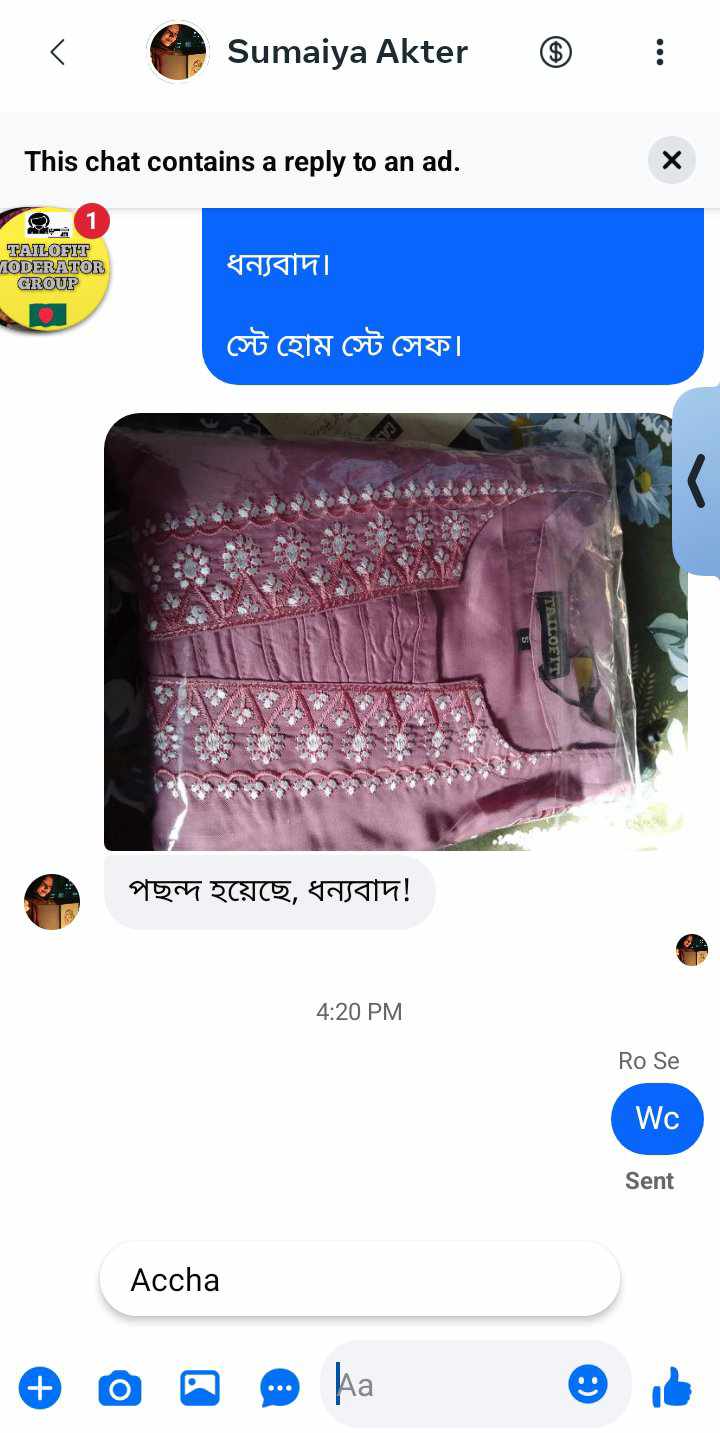The width and height of the screenshot is (720, 1433).
Task: Go back from Sumaiya Akter's chat
Action: 57,52
